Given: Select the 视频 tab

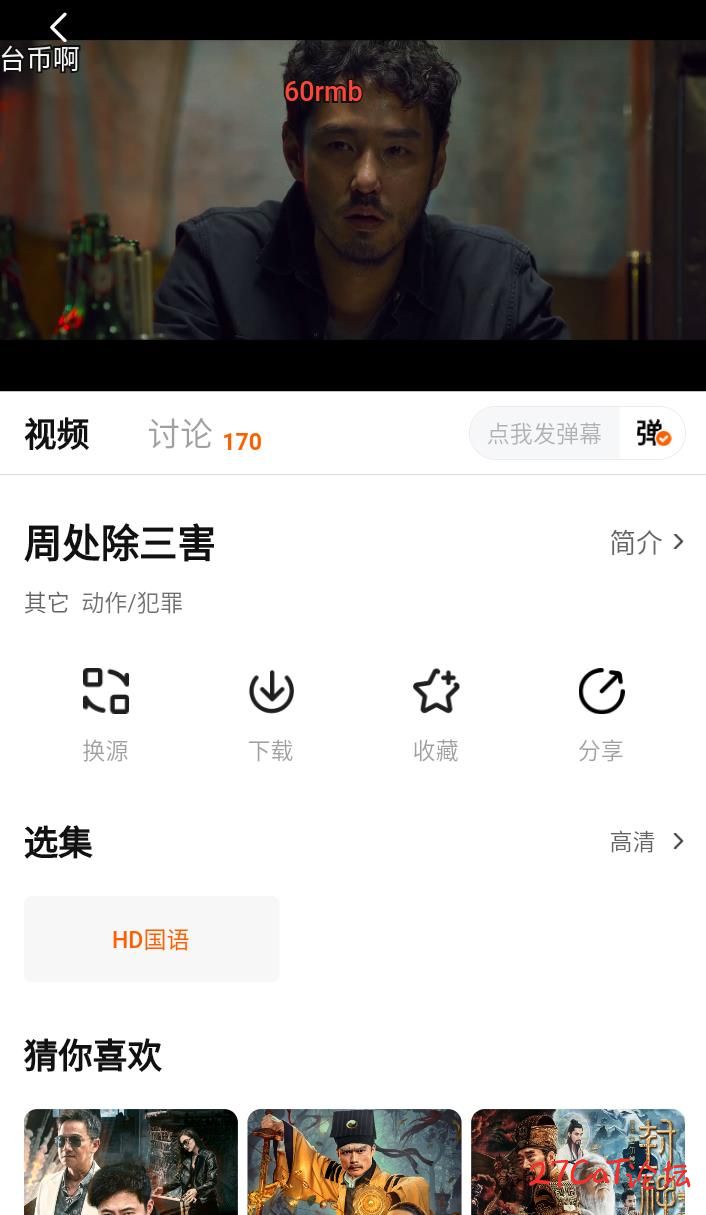Looking at the screenshot, I should pos(57,435).
